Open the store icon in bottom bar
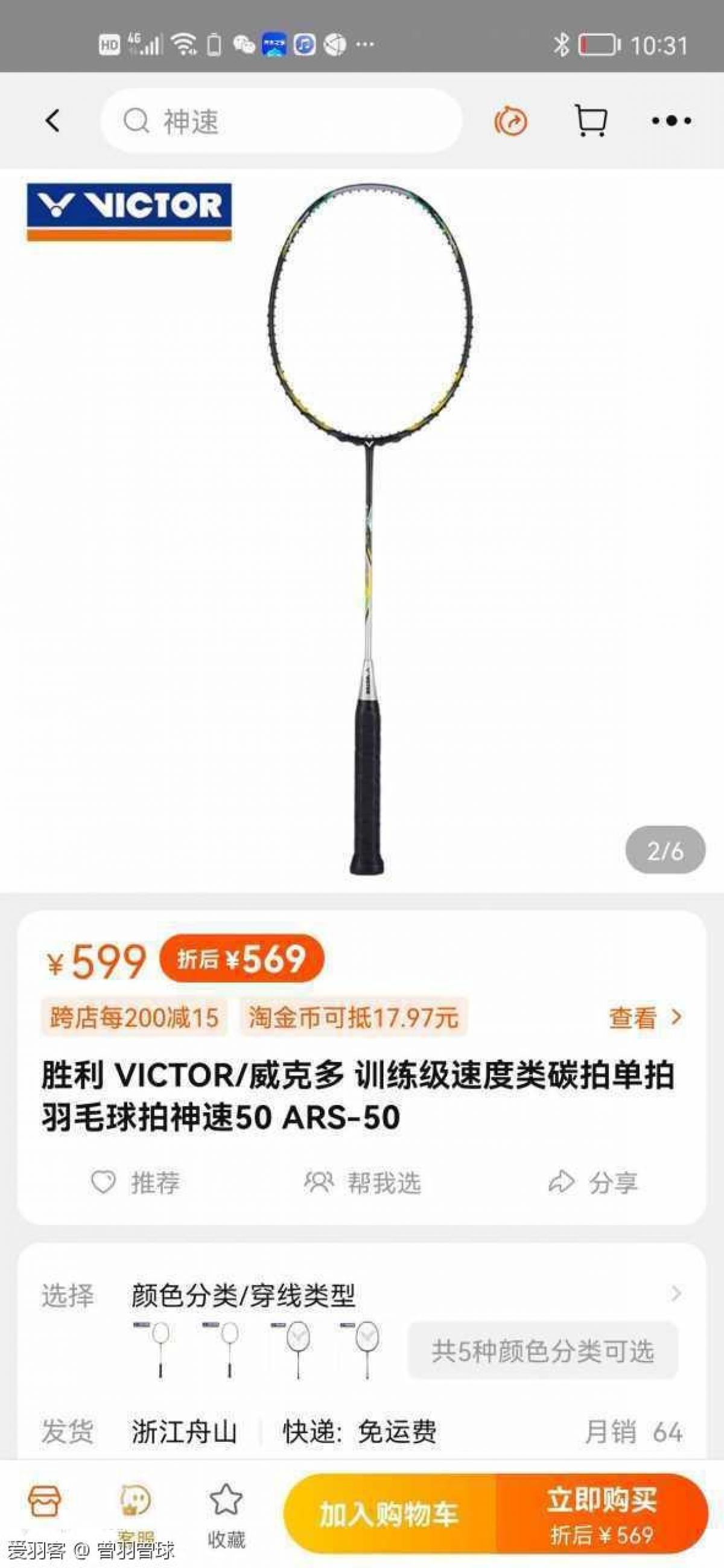This screenshot has height=1568, width=724. coord(45,1501)
